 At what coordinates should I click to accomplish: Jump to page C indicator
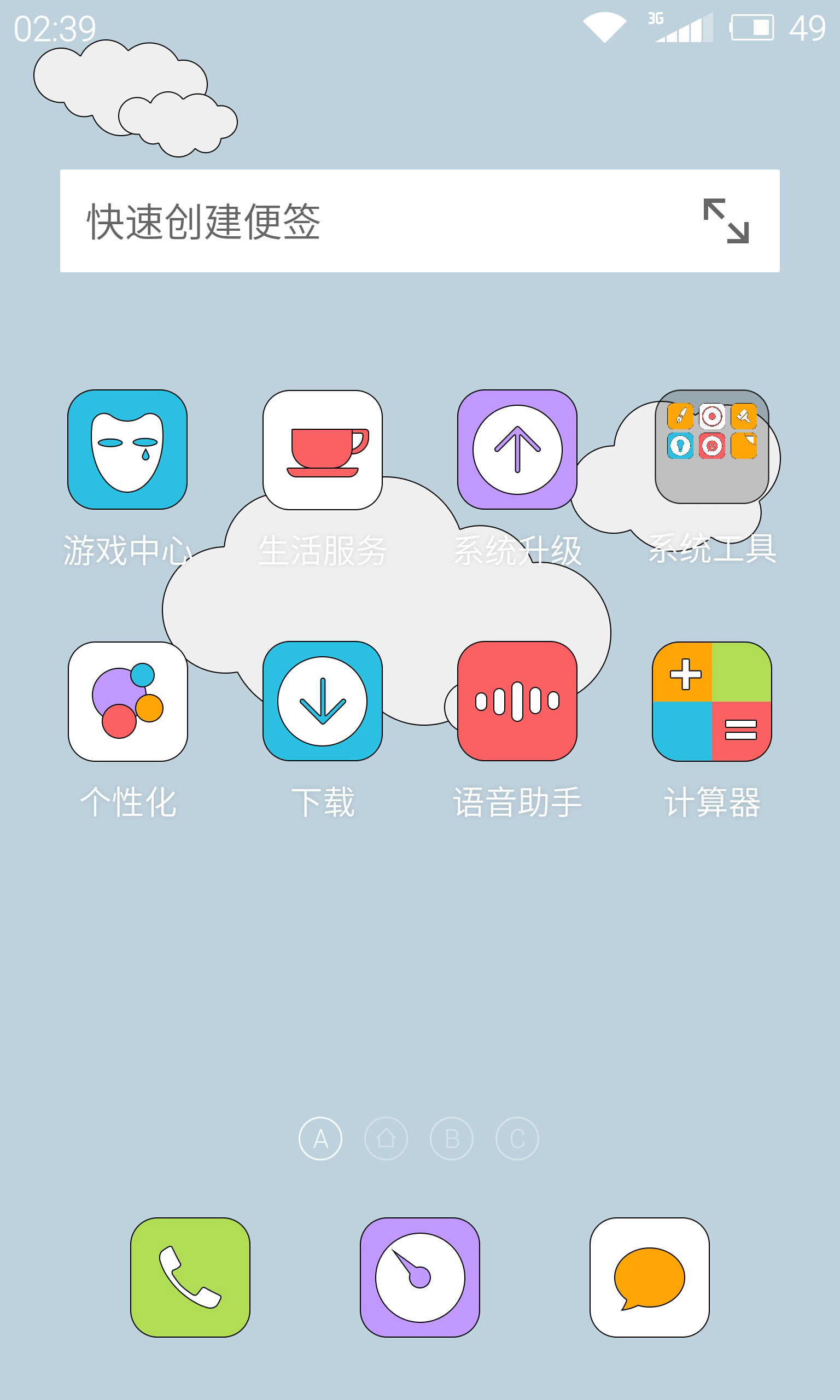(517, 1139)
